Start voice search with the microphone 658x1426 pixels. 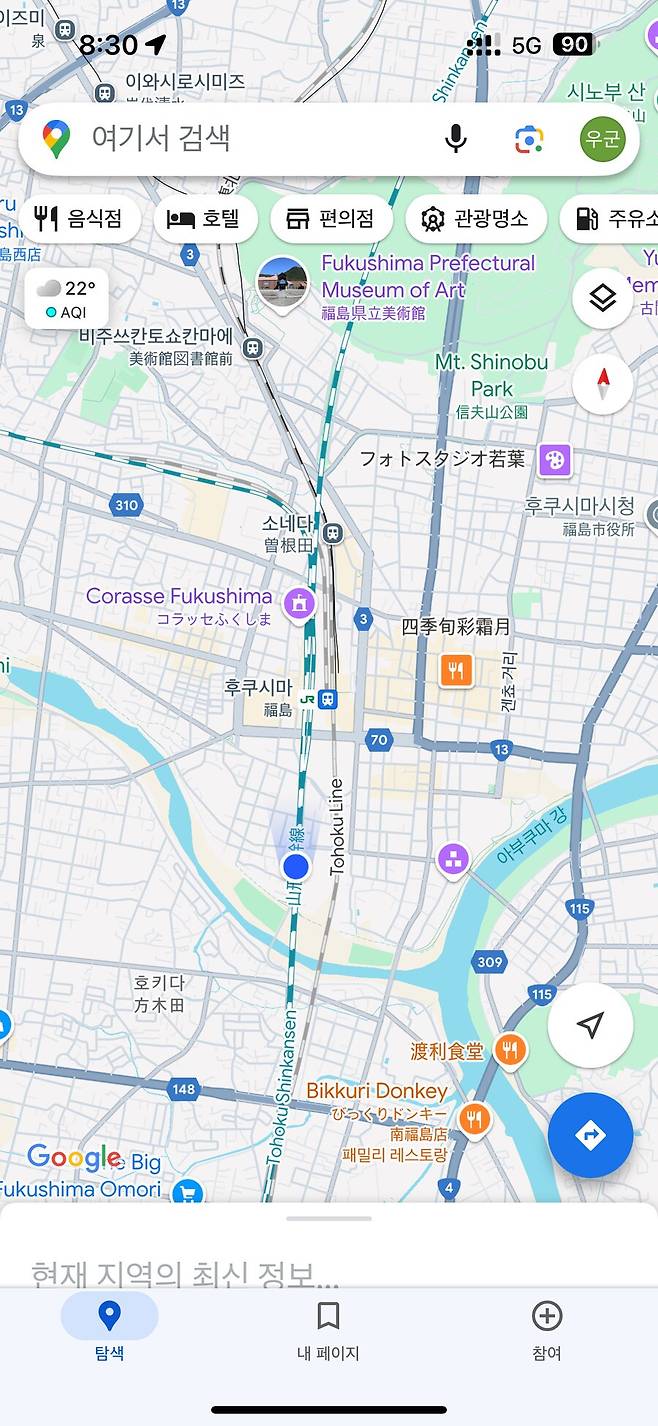456,138
